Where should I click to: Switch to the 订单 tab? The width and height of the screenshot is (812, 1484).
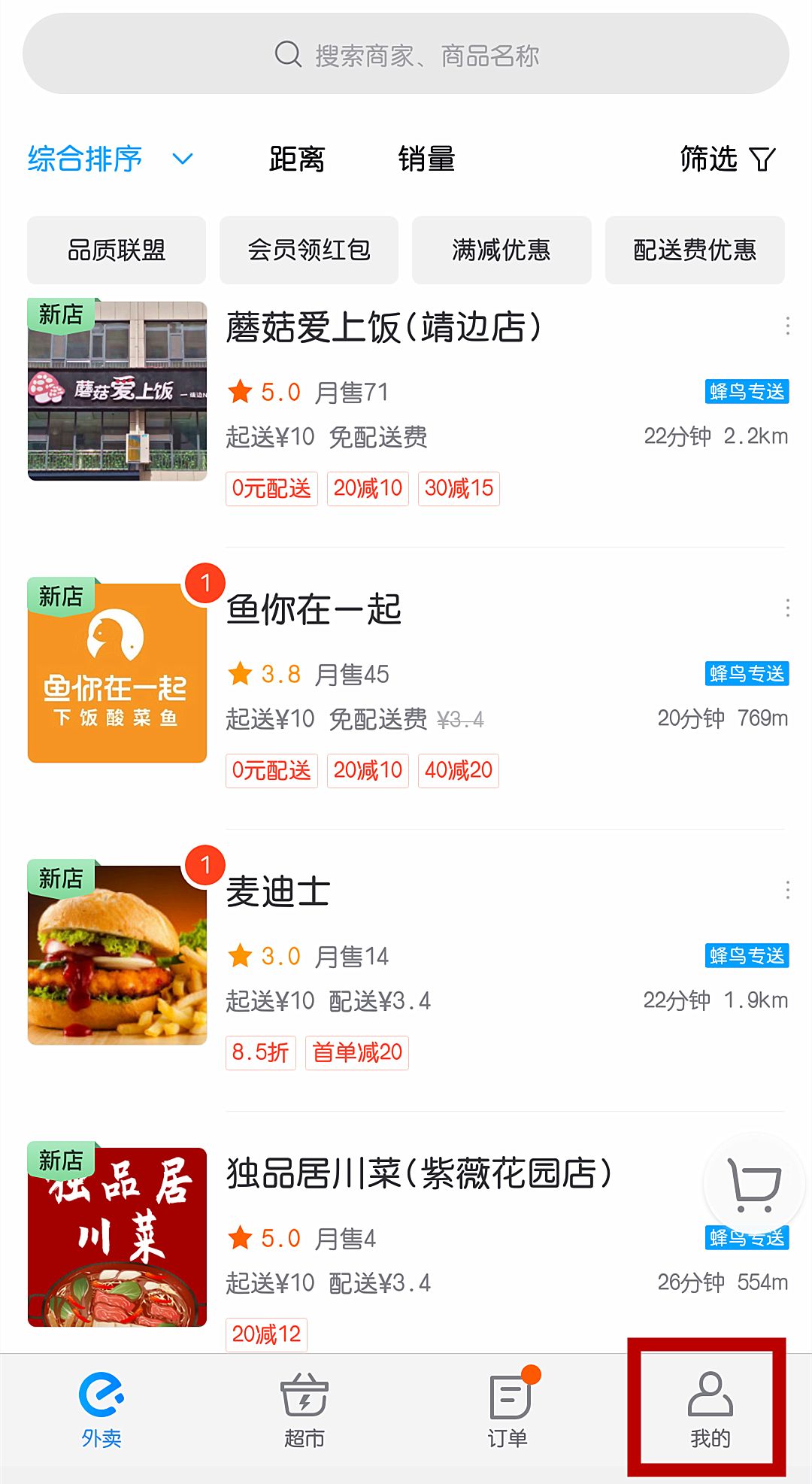507,1410
